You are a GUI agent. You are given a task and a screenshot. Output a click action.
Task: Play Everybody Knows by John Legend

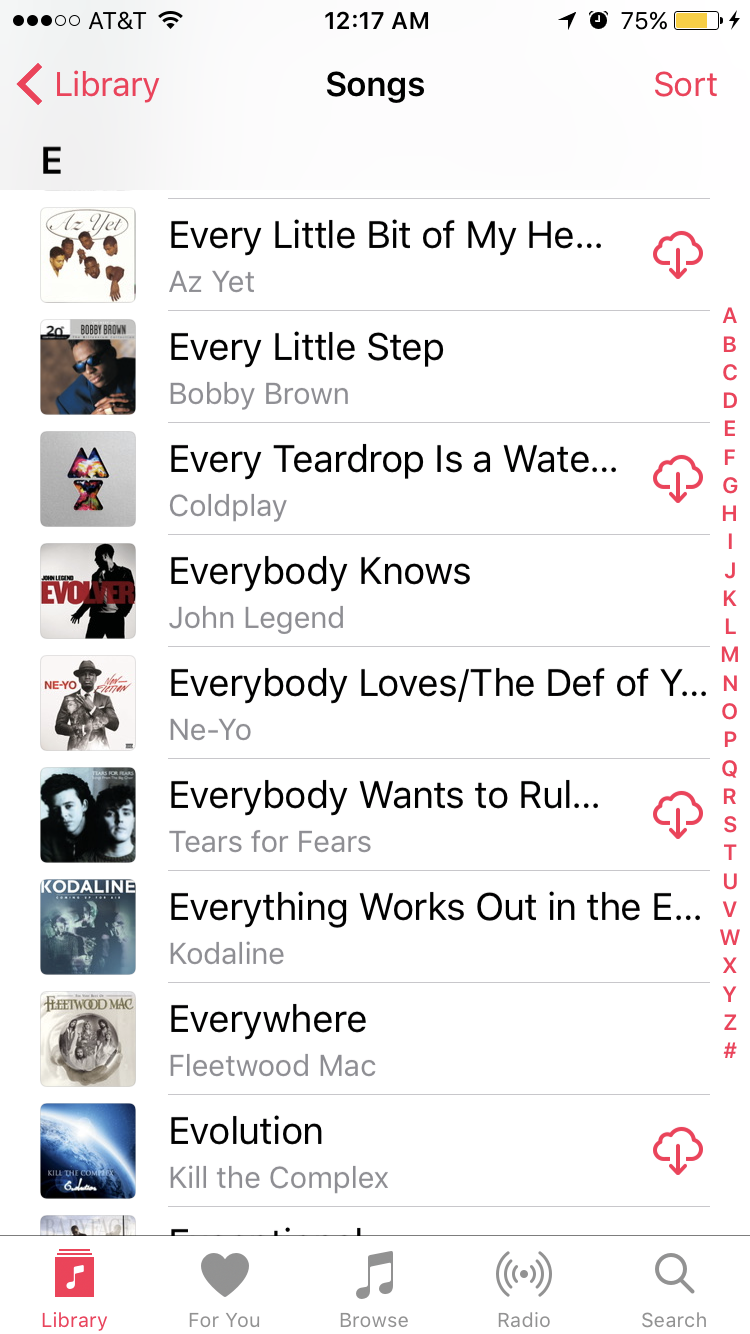pyautogui.click(x=400, y=590)
